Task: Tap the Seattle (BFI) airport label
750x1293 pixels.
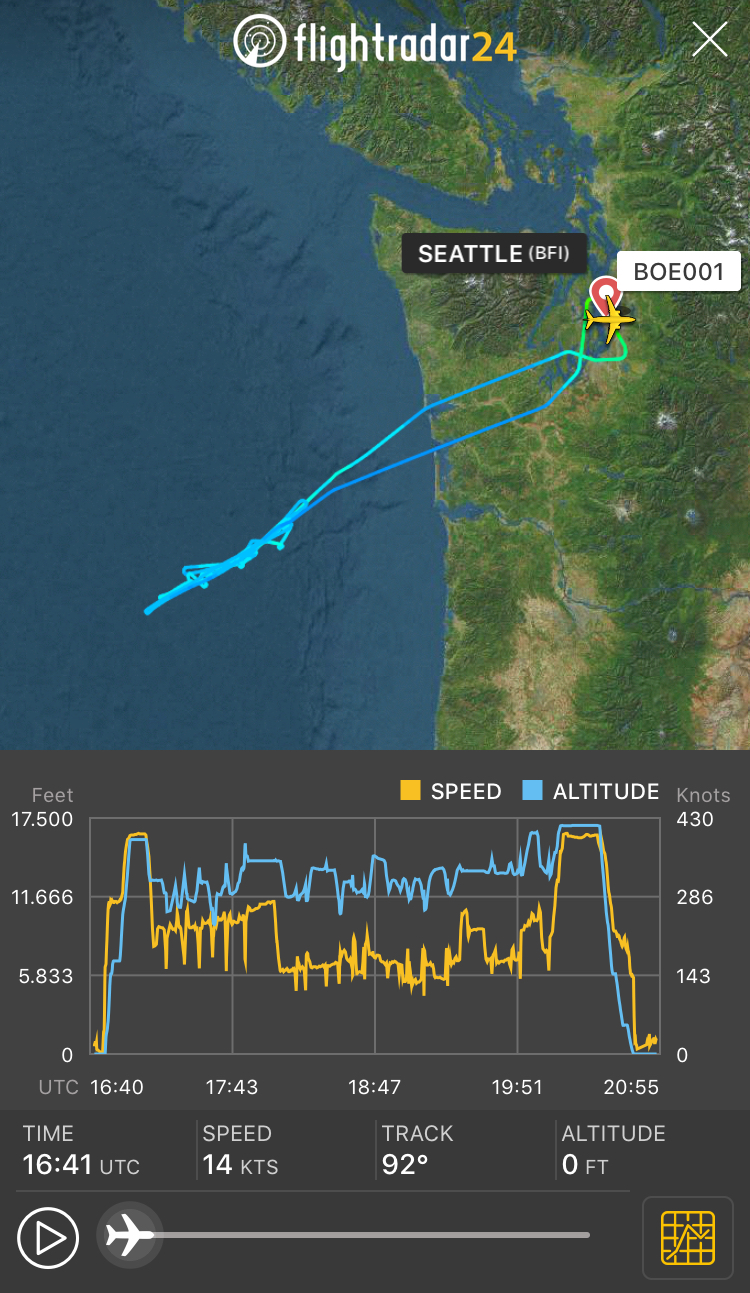Action: (x=494, y=254)
